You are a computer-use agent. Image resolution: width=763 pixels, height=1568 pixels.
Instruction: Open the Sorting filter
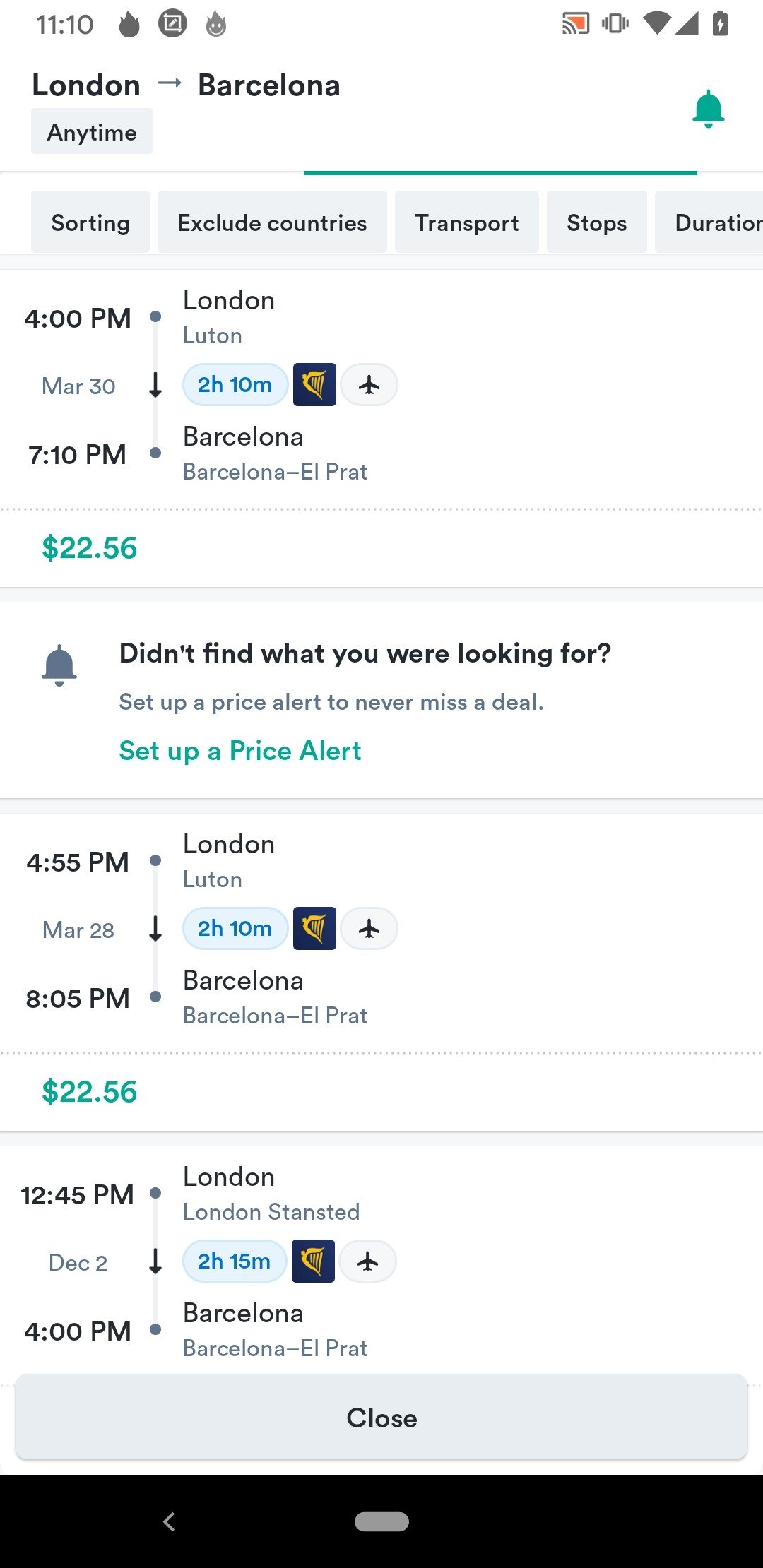(90, 222)
